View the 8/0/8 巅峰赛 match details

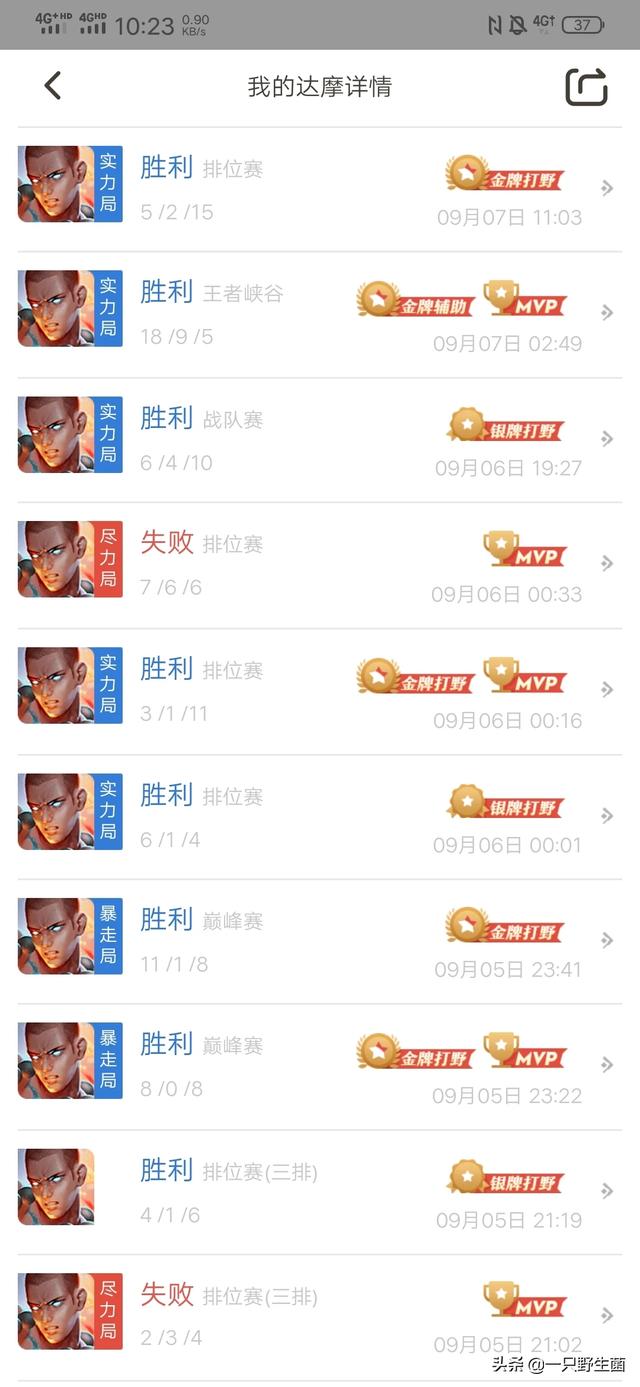coord(320,1067)
